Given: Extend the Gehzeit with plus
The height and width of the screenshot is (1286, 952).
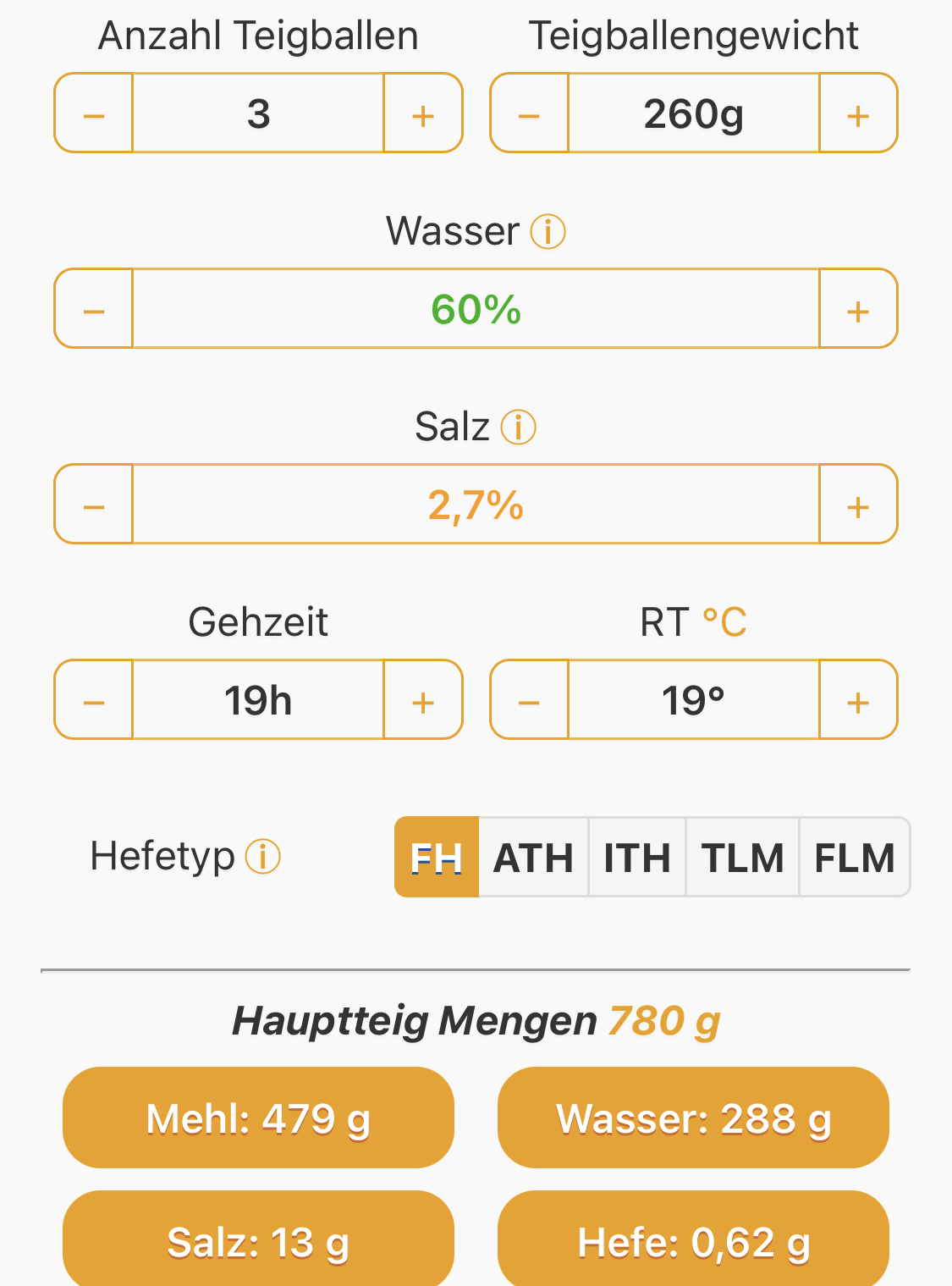Looking at the screenshot, I should (422, 701).
